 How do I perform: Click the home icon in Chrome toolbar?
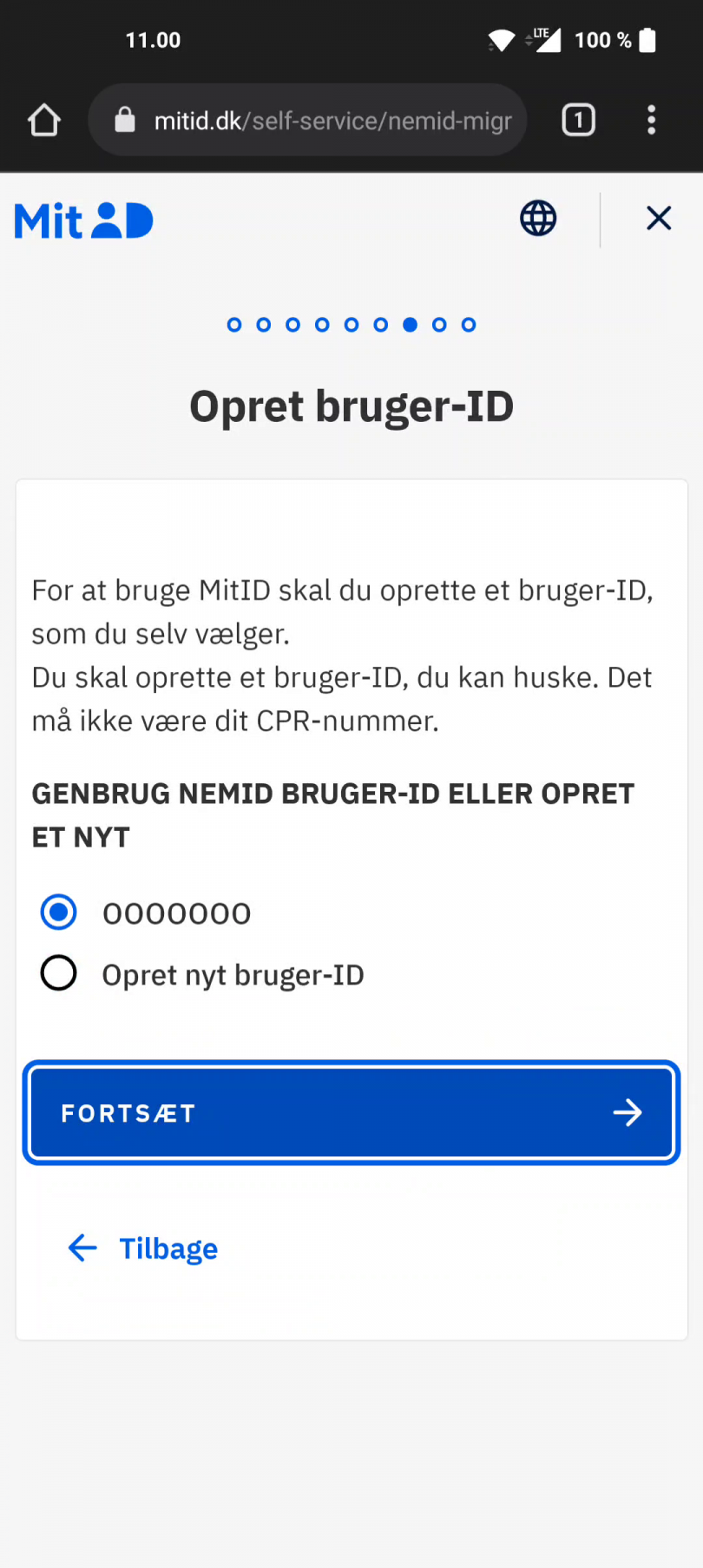(44, 120)
